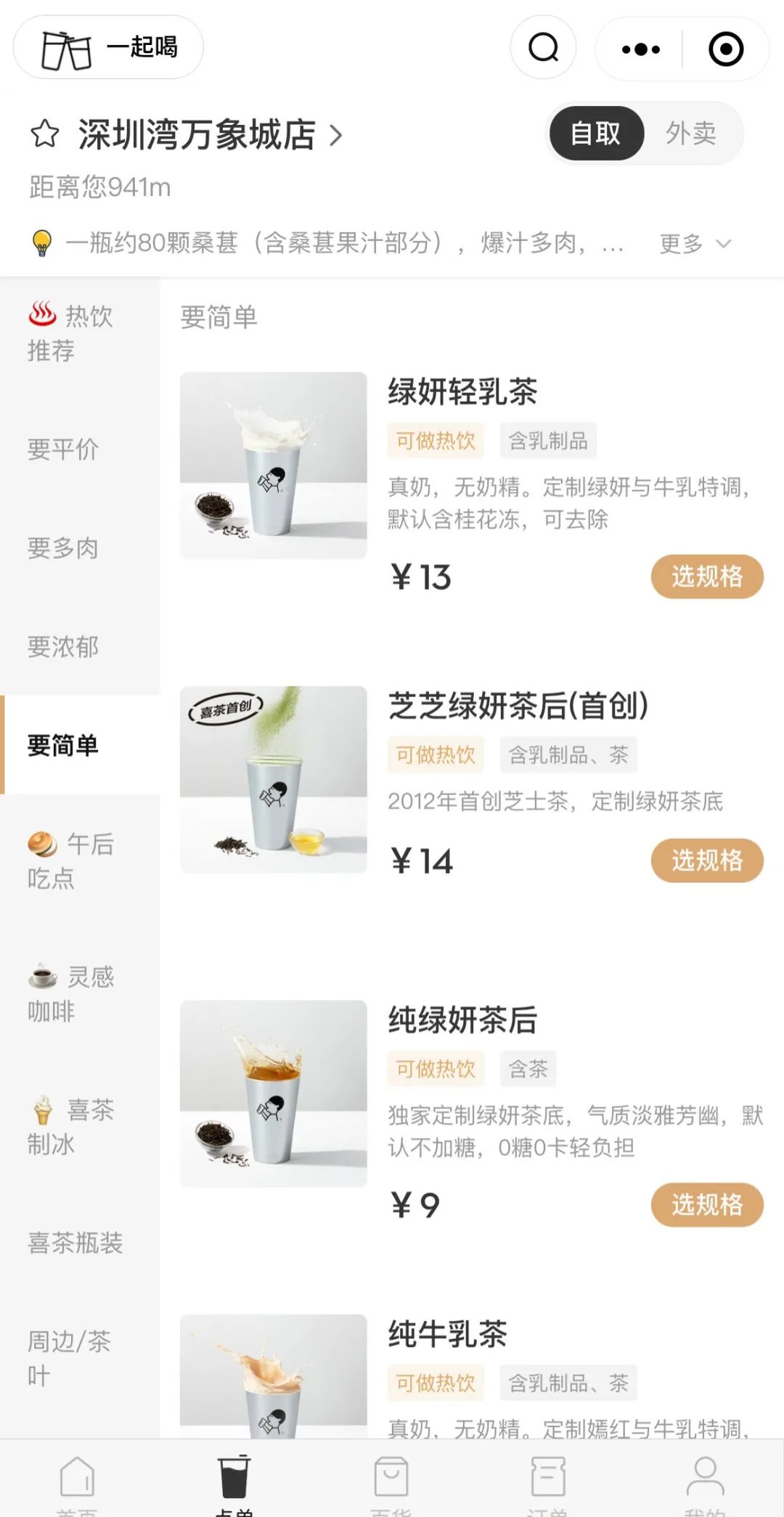Tap the lightbulb tip icon
This screenshot has height=1517, width=784.
[43, 243]
